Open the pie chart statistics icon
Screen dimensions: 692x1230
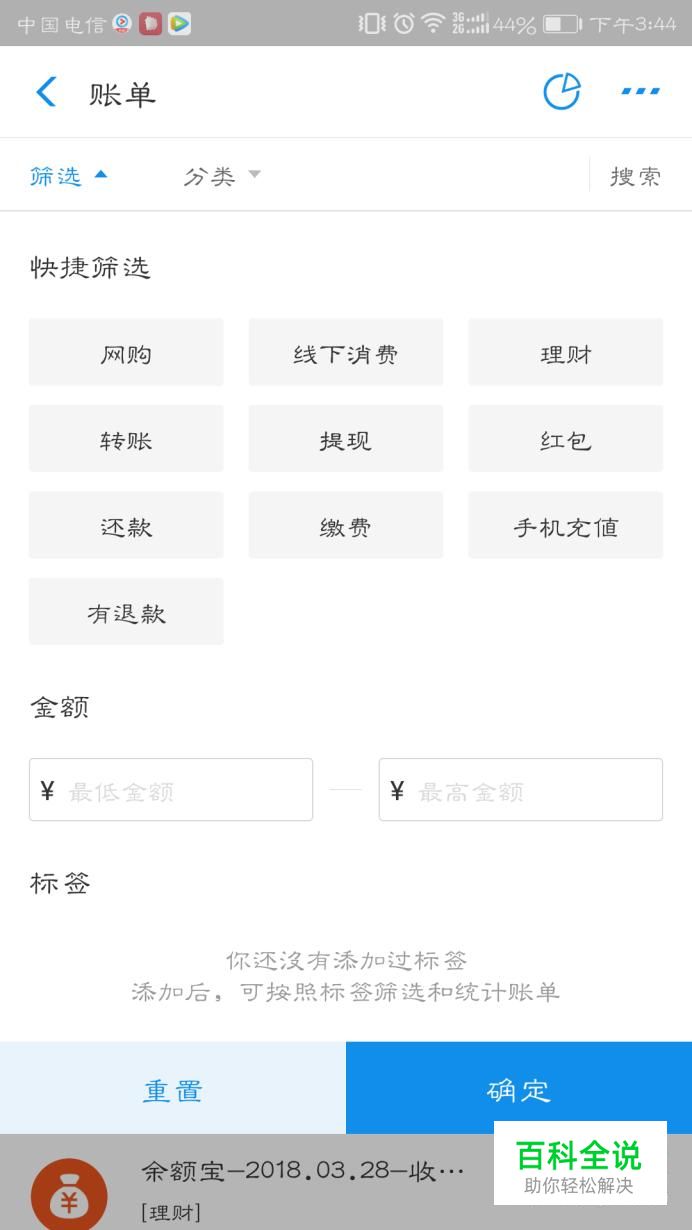tap(562, 92)
